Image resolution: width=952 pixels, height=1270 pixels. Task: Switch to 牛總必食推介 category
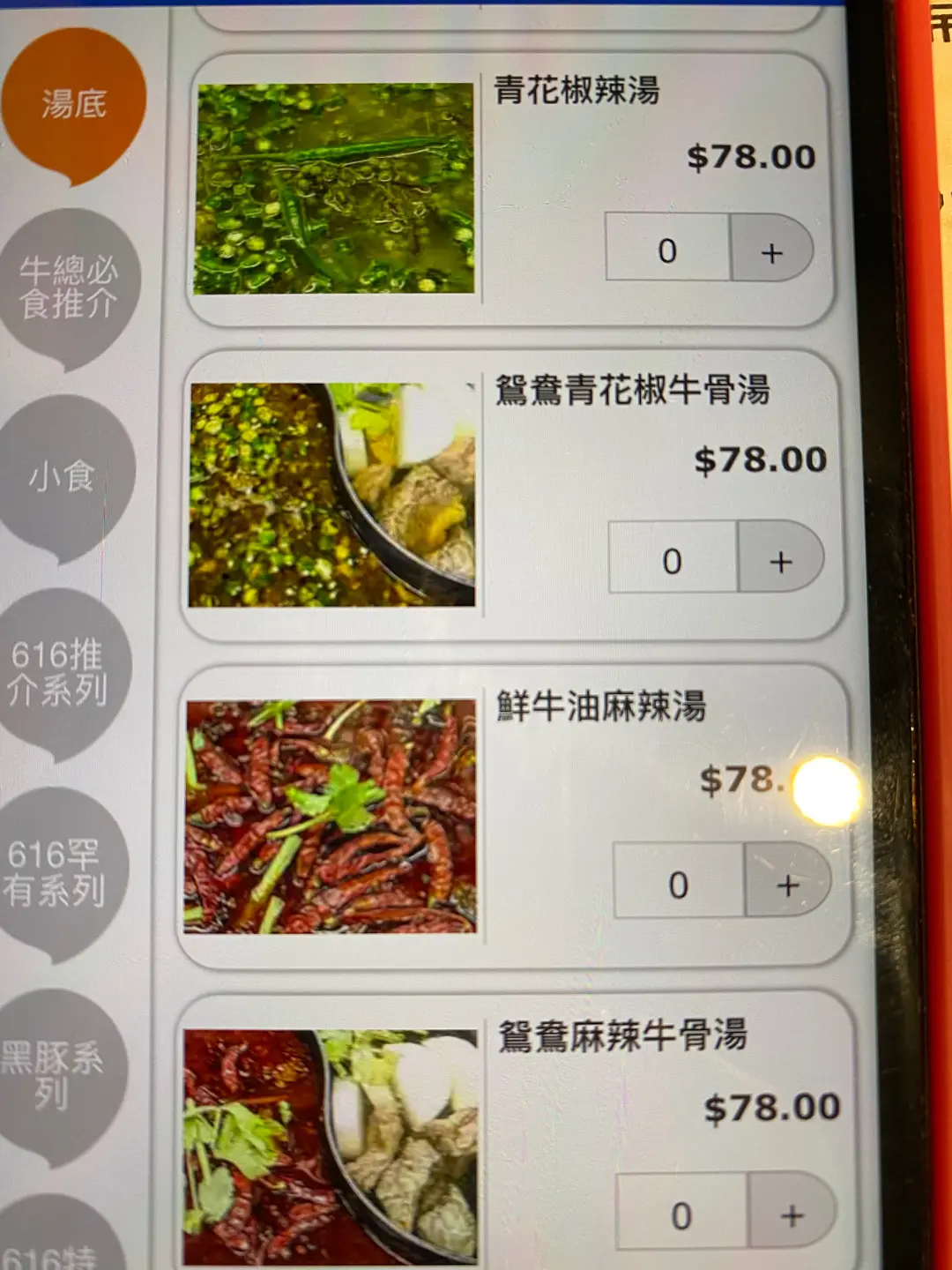point(69,287)
